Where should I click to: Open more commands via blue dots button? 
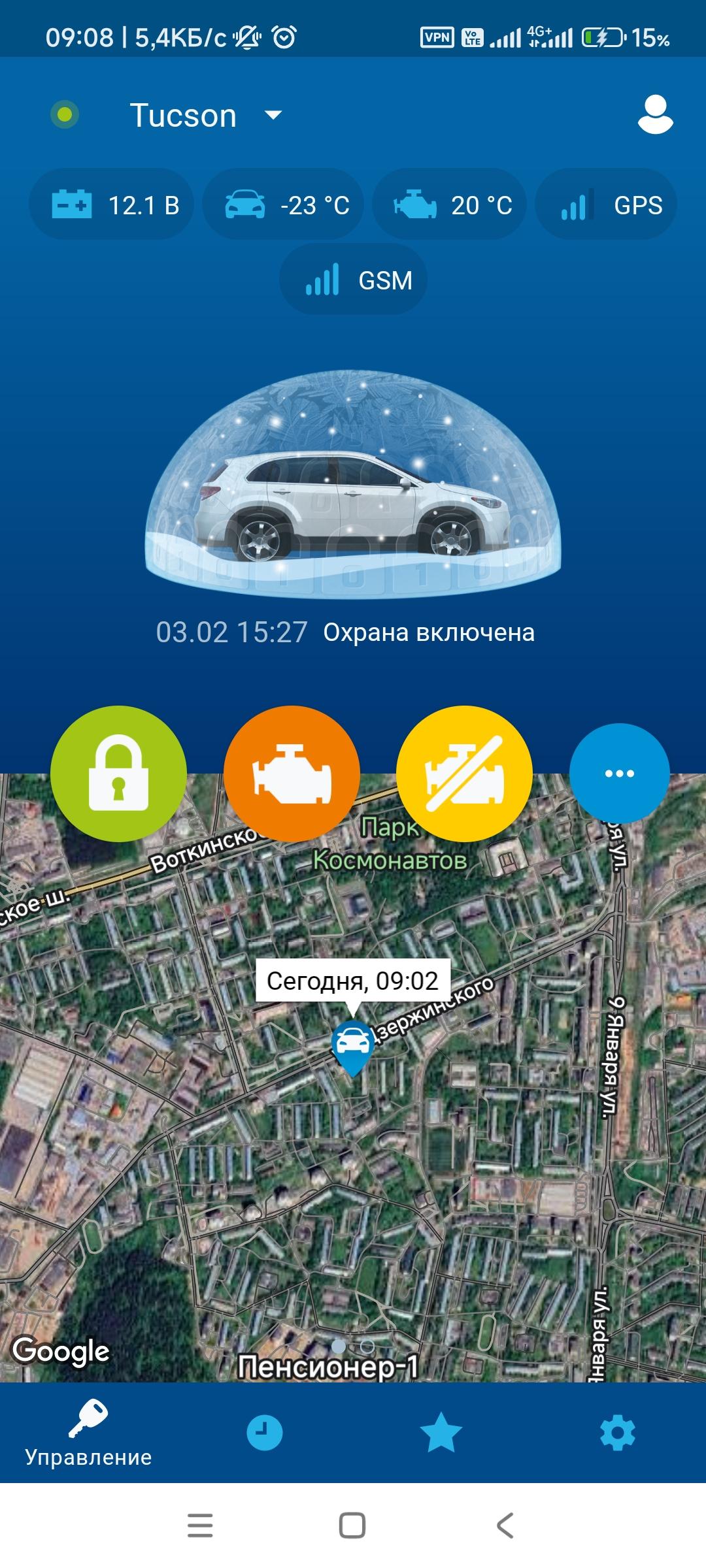click(619, 774)
